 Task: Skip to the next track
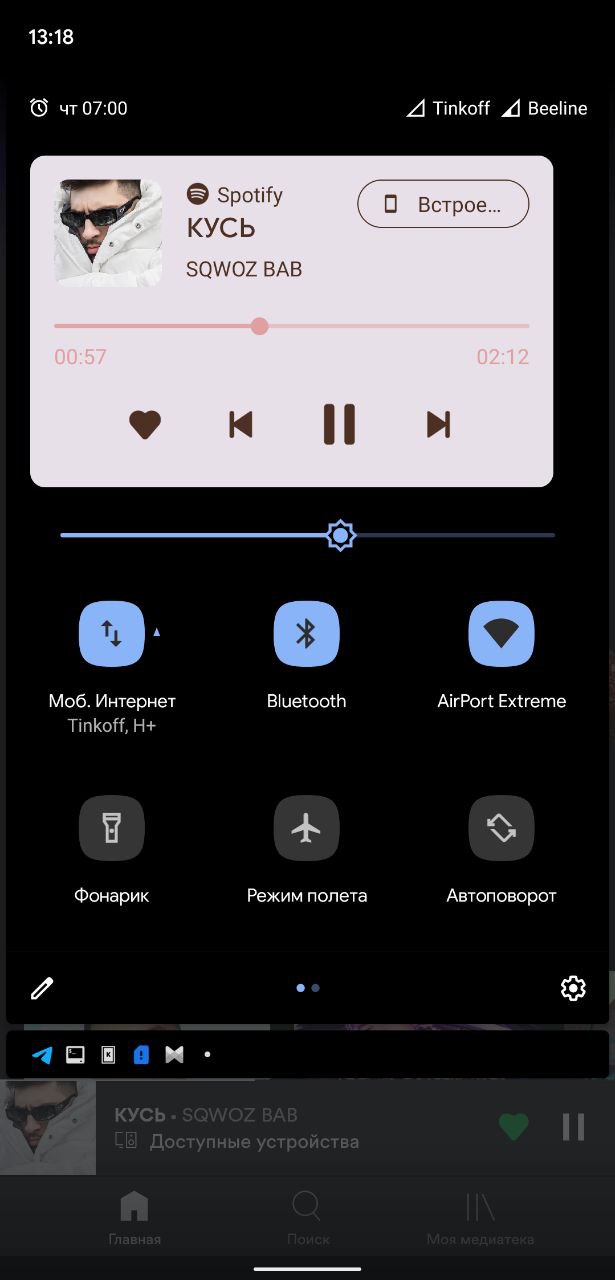pyautogui.click(x=438, y=424)
